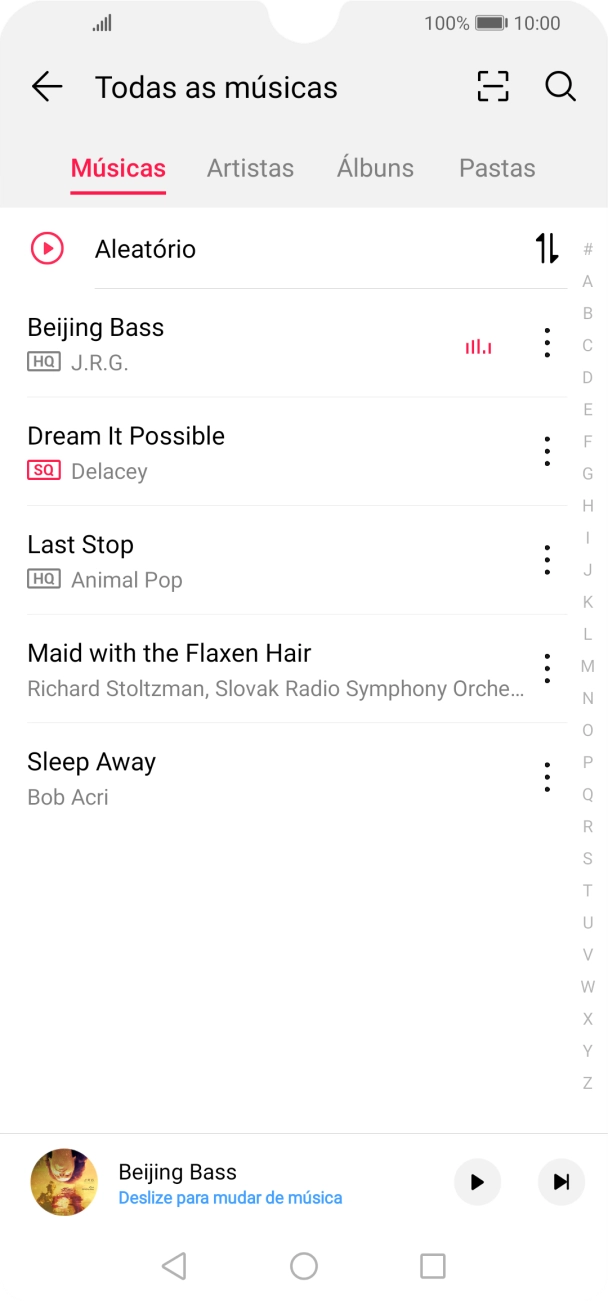This screenshot has width=608, height=1301.
Task: Switch to the Artistas tab
Action: tap(250, 168)
